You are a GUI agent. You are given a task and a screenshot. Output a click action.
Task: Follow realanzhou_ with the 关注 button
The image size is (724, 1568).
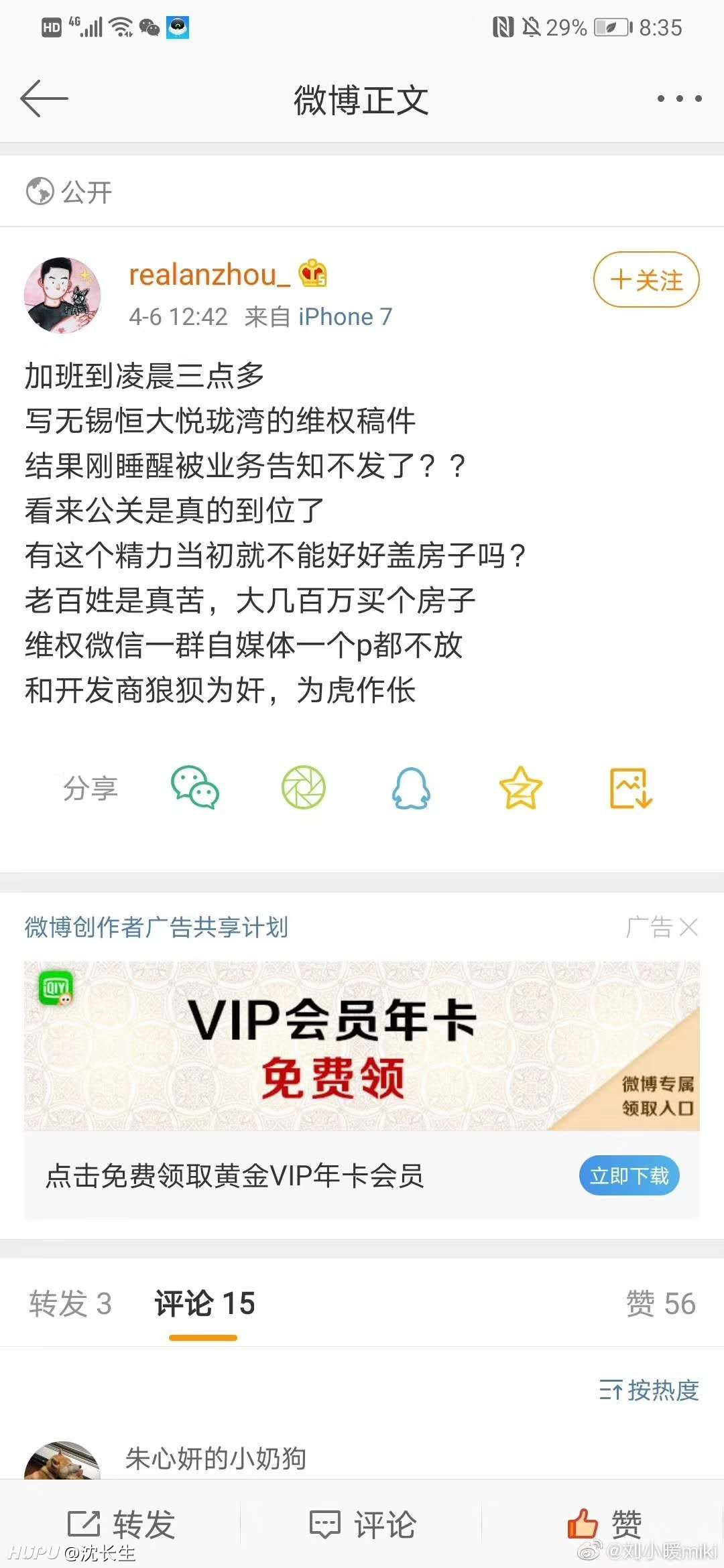tap(646, 279)
